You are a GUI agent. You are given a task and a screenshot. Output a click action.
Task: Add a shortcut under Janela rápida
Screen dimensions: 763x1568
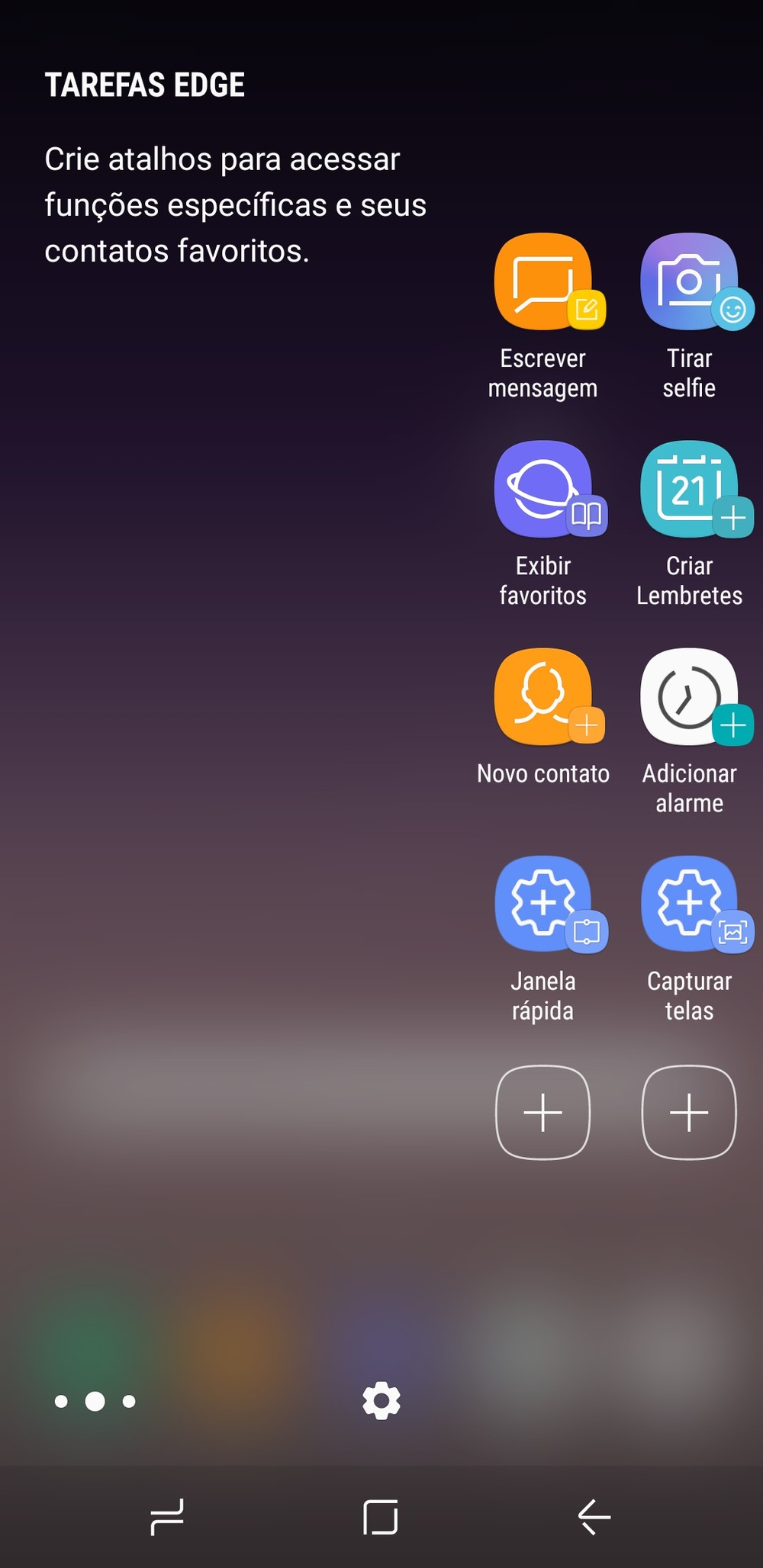point(543,1112)
